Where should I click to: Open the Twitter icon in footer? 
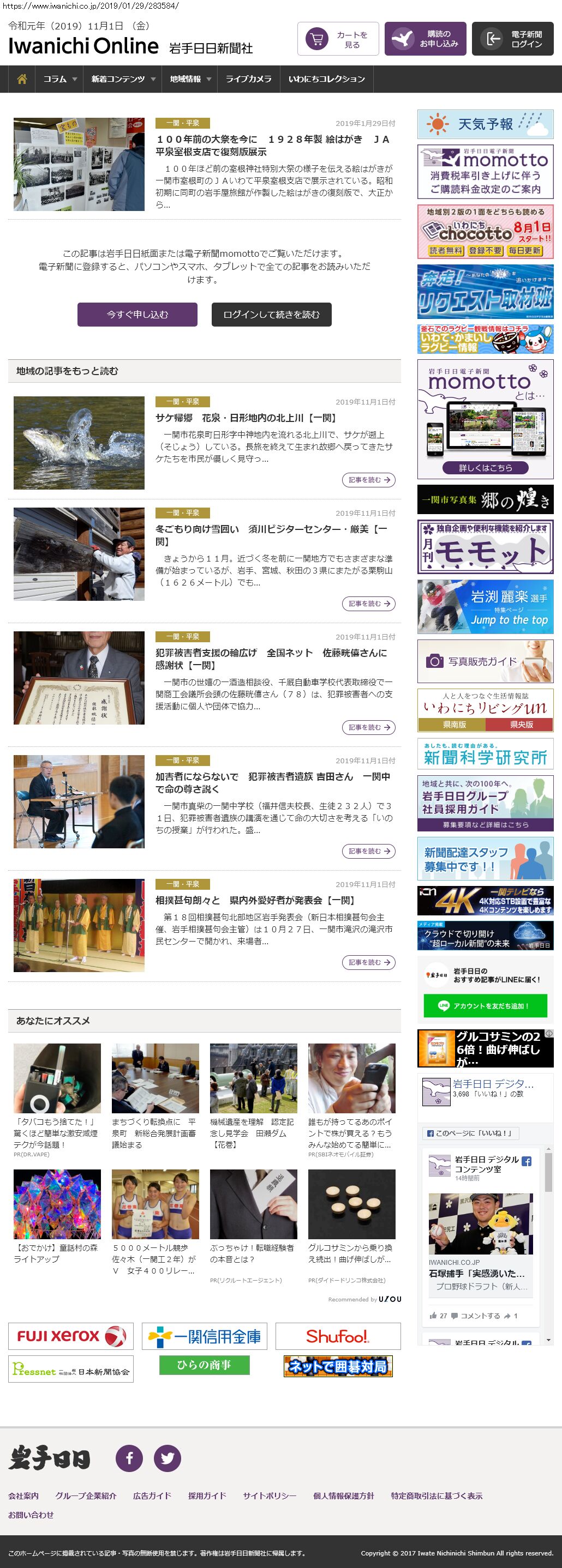(168, 1458)
